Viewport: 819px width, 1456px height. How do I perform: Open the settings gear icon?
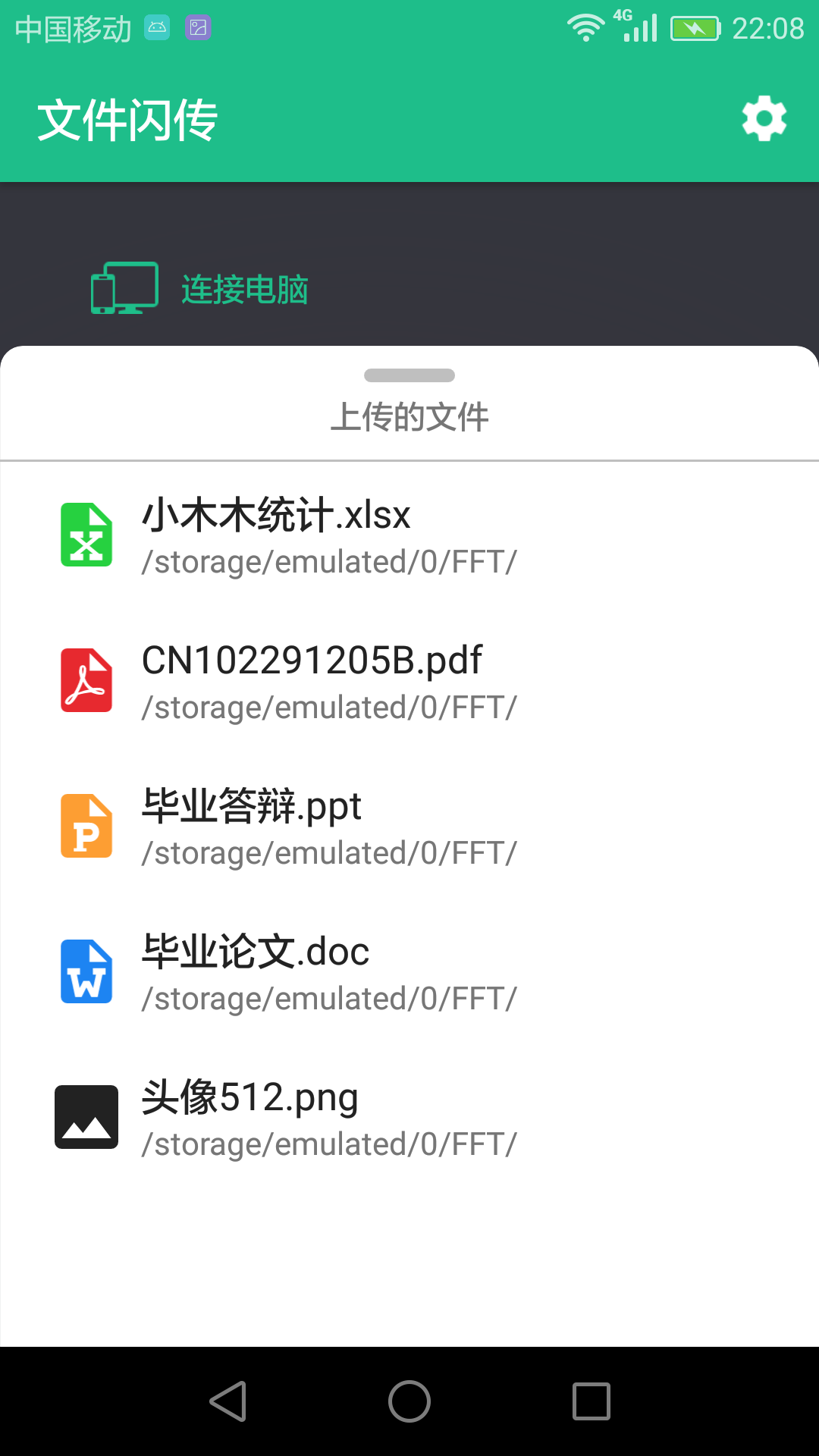coord(764,118)
